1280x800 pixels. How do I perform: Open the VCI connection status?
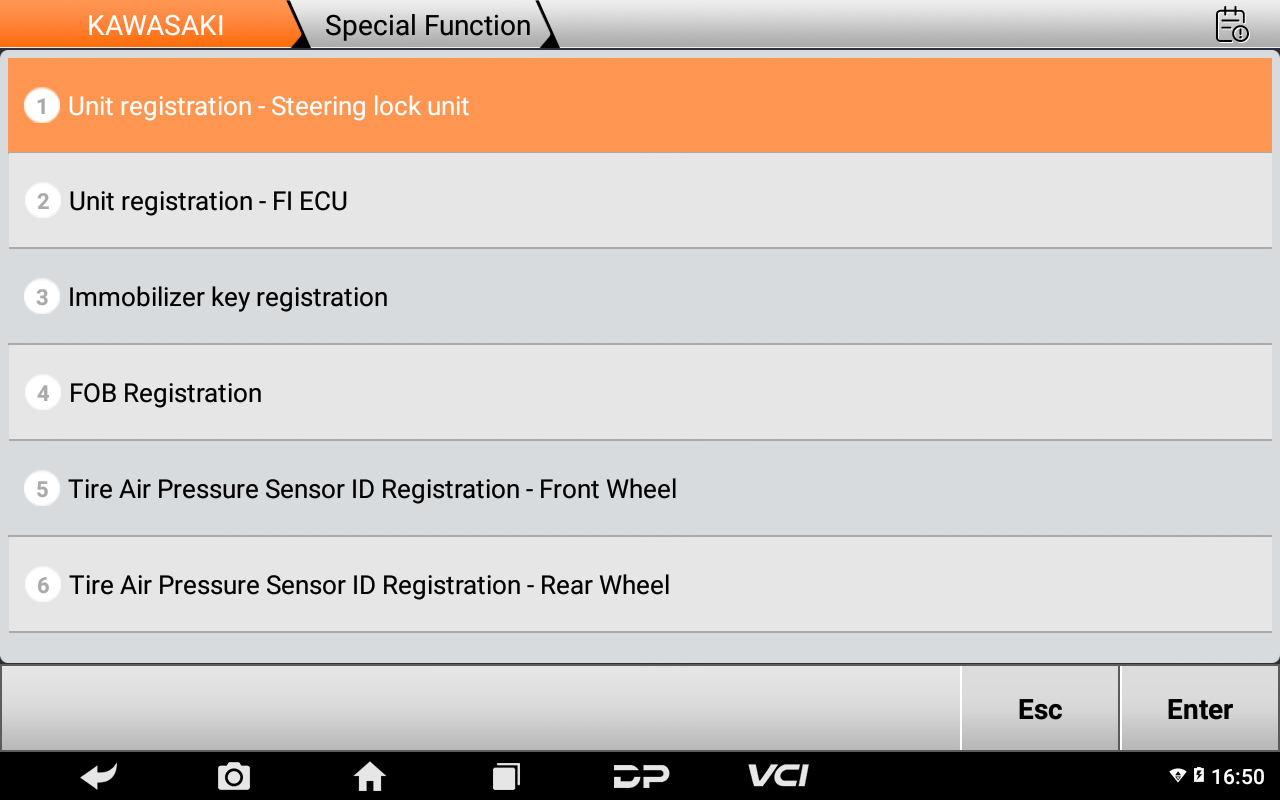pos(778,776)
